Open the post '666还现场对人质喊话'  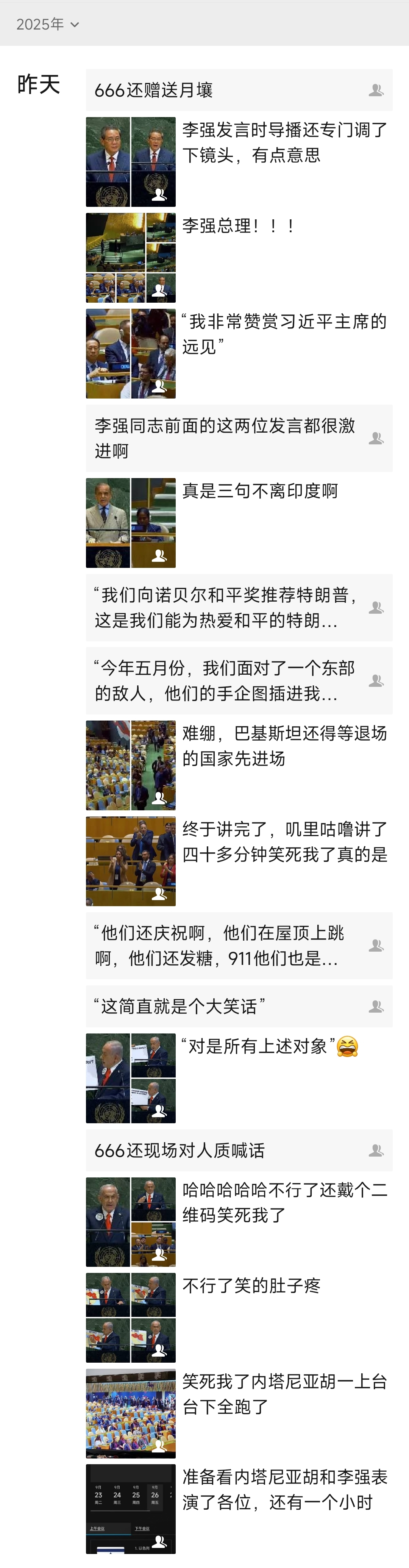pyautogui.click(x=239, y=1151)
